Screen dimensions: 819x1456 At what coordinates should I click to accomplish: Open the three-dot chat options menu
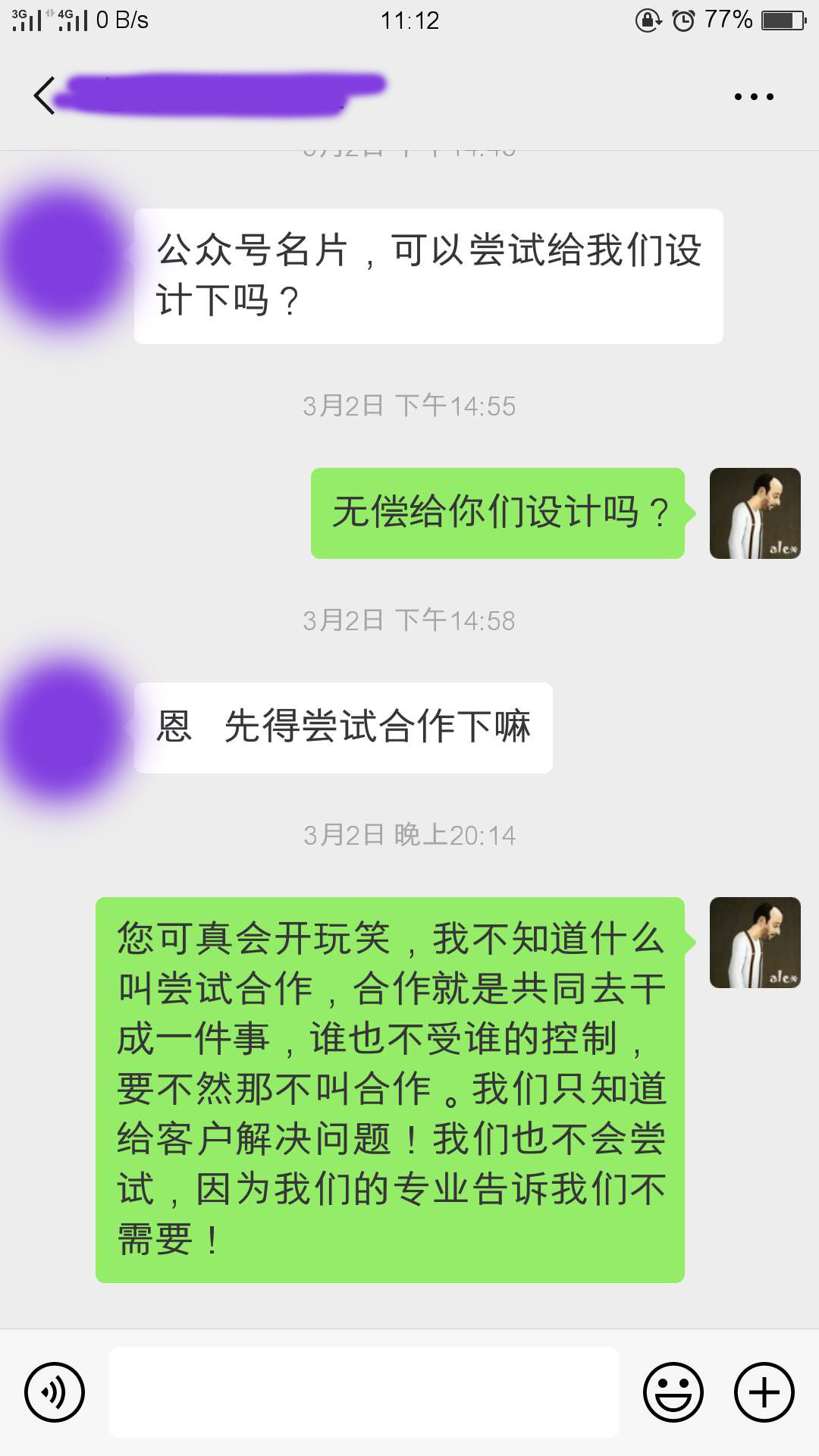click(754, 97)
